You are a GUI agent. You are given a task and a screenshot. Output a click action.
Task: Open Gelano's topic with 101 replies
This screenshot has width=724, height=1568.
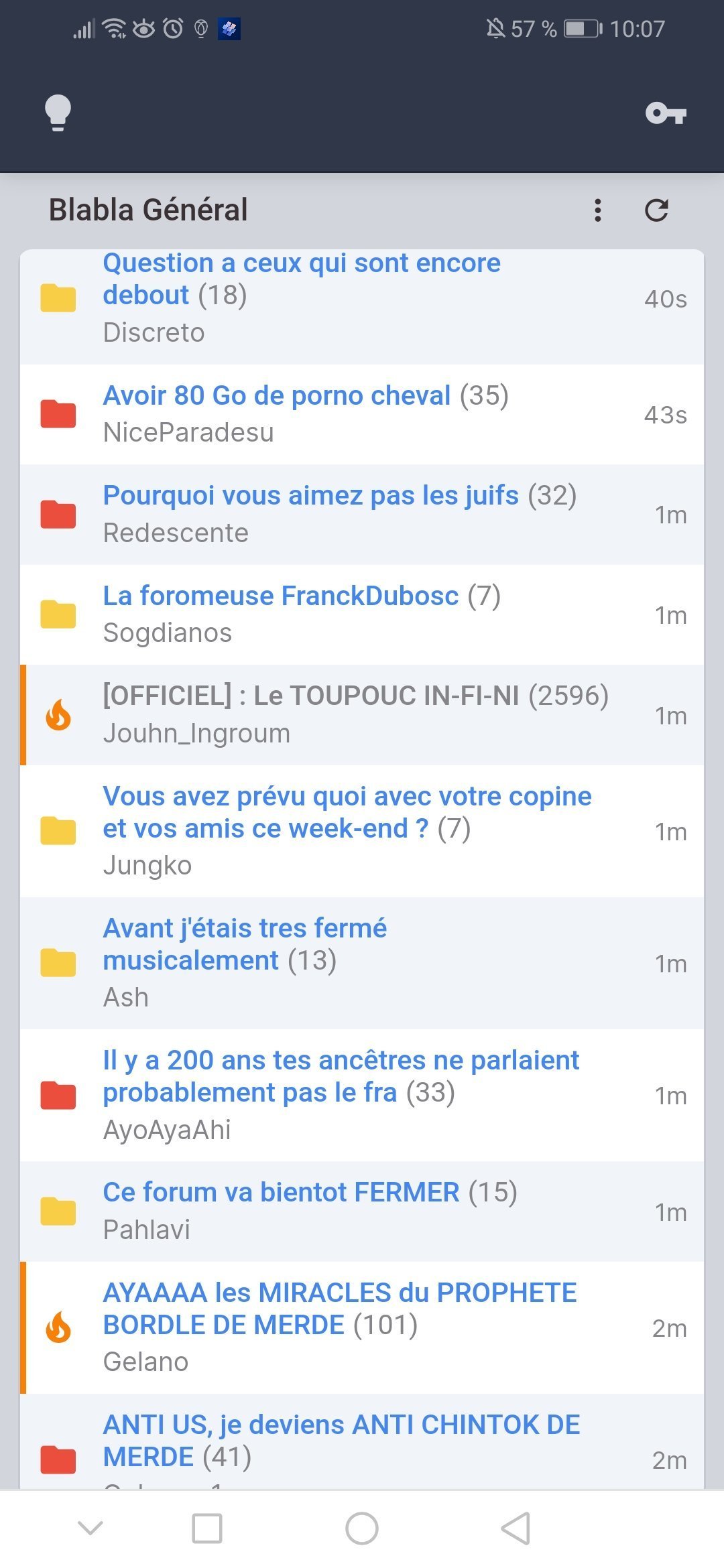click(362, 1327)
